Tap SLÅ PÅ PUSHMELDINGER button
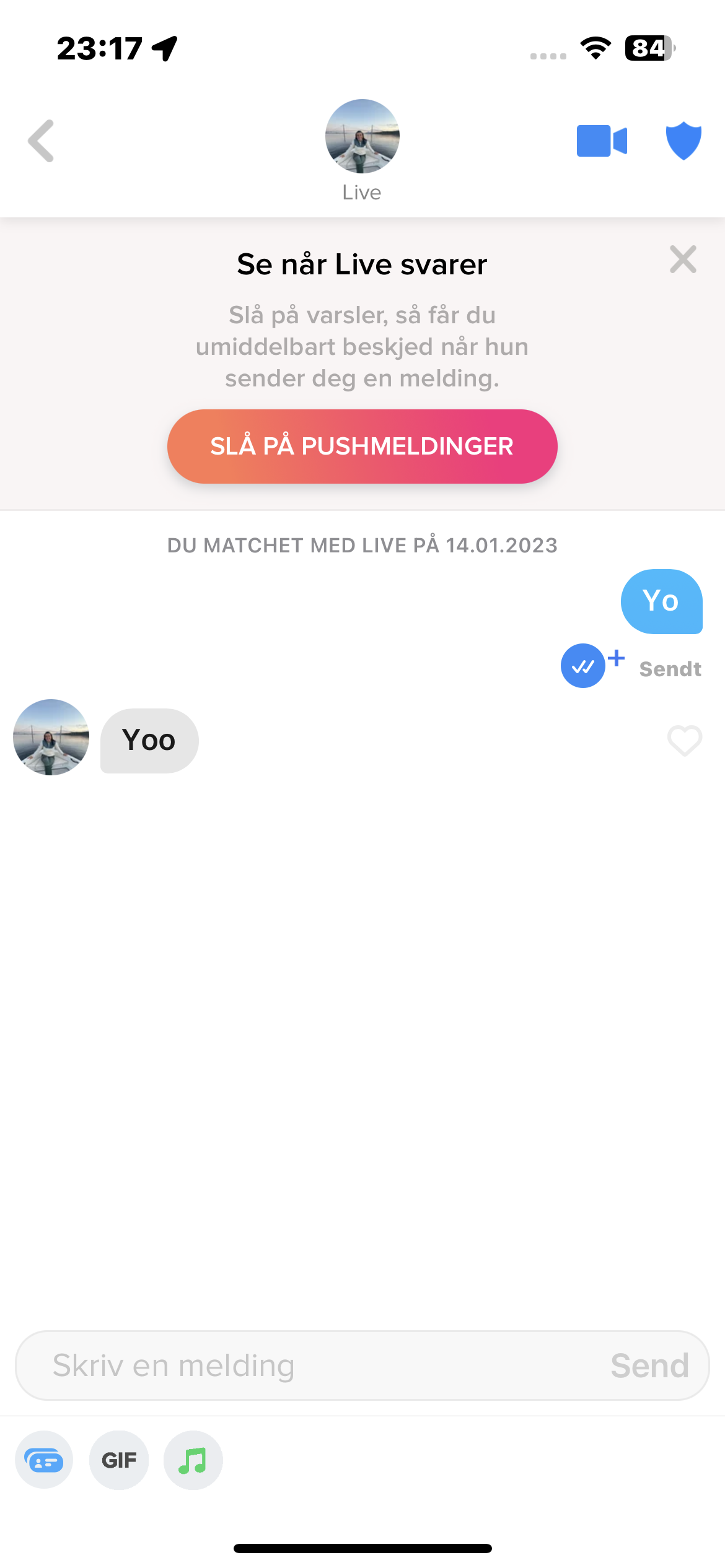 click(362, 446)
